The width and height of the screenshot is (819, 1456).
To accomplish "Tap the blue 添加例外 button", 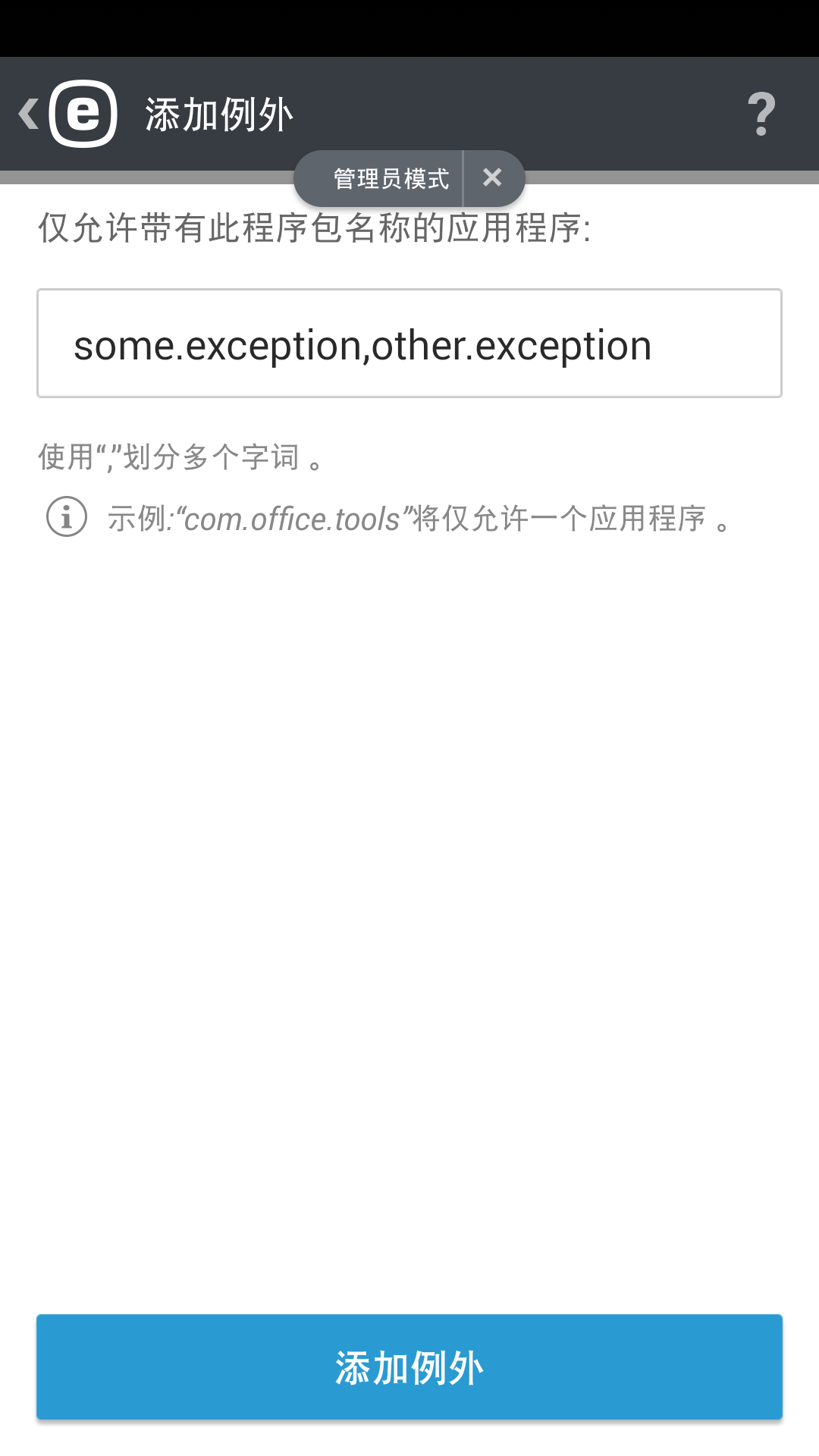I will coord(409,1367).
